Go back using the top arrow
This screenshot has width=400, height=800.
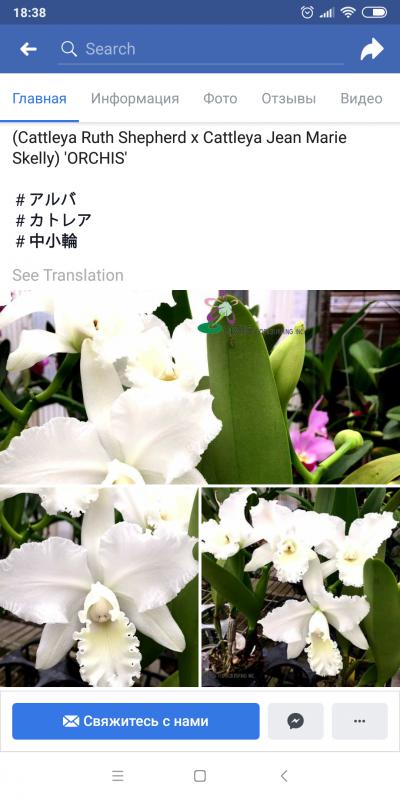28,49
